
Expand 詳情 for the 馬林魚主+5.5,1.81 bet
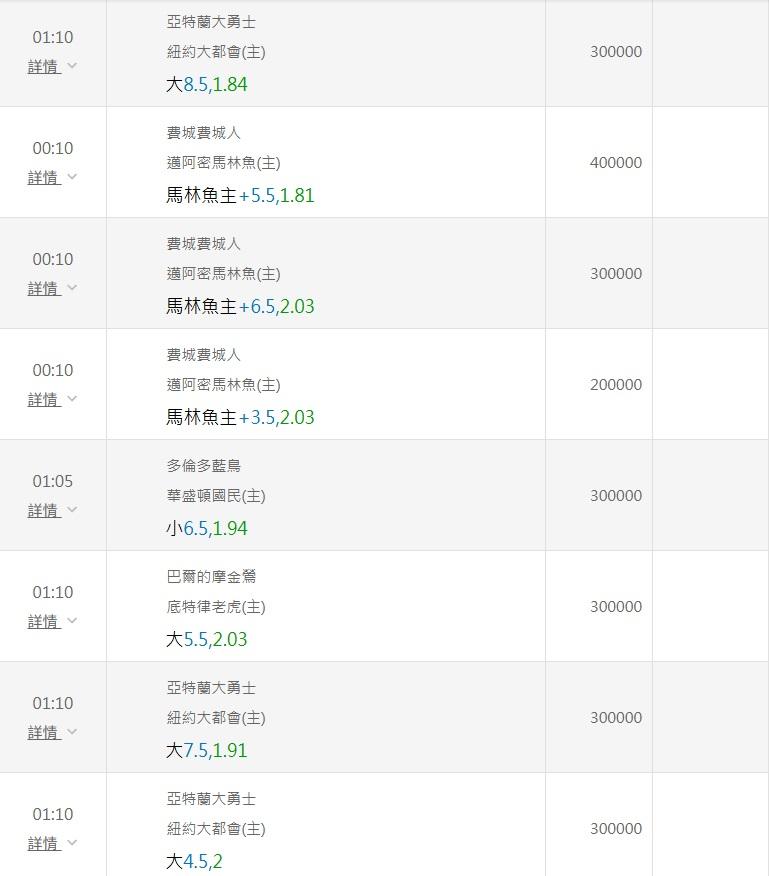[52, 178]
